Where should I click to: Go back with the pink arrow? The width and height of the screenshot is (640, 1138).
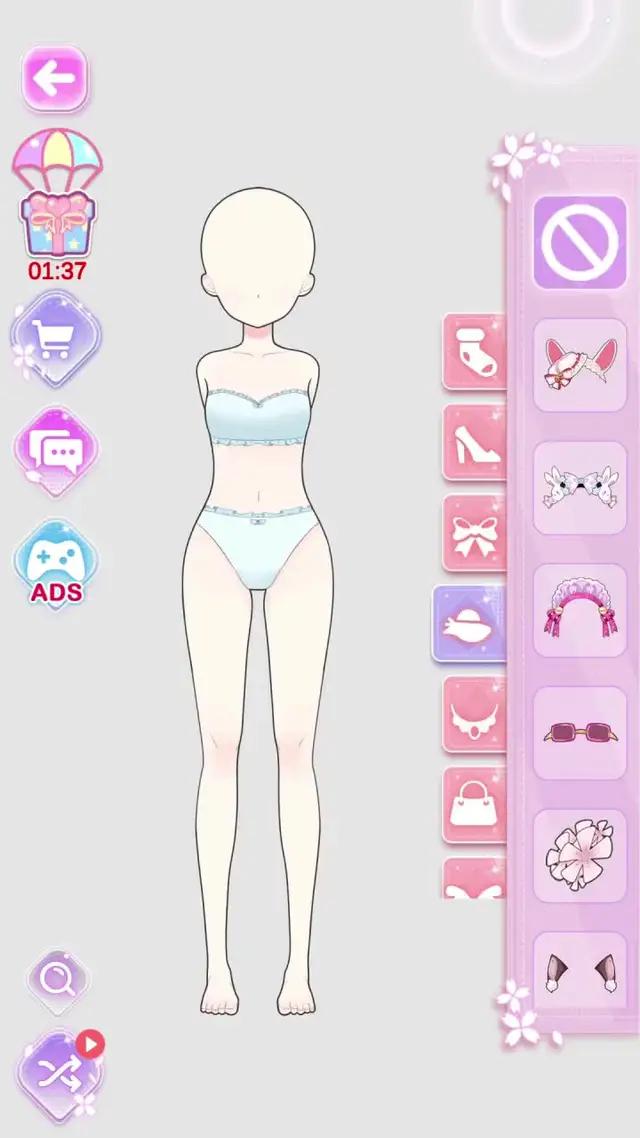point(55,78)
